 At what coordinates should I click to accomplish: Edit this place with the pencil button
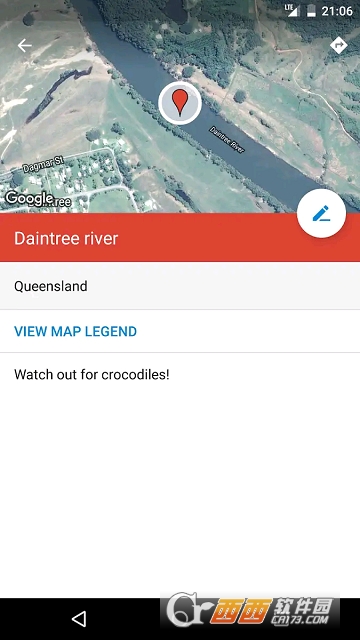[x=321, y=213]
